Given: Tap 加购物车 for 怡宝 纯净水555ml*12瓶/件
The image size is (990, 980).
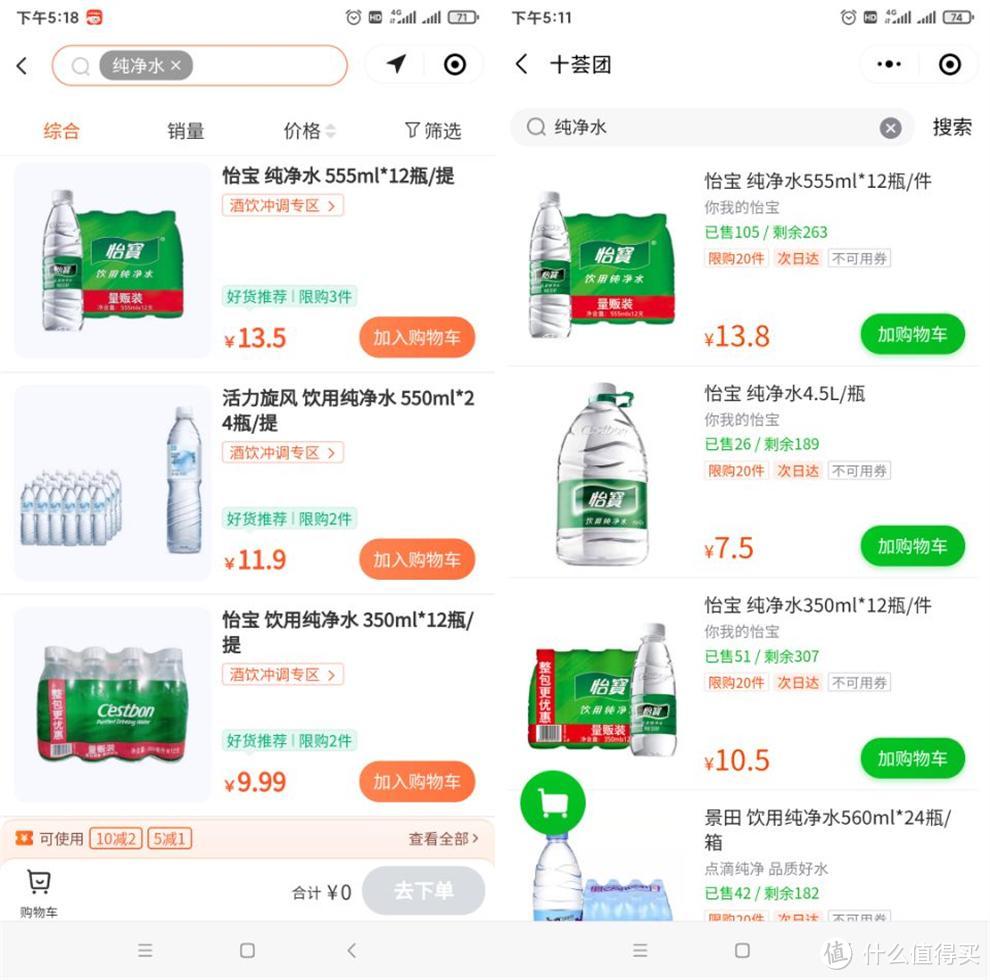Looking at the screenshot, I should point(912,335).
